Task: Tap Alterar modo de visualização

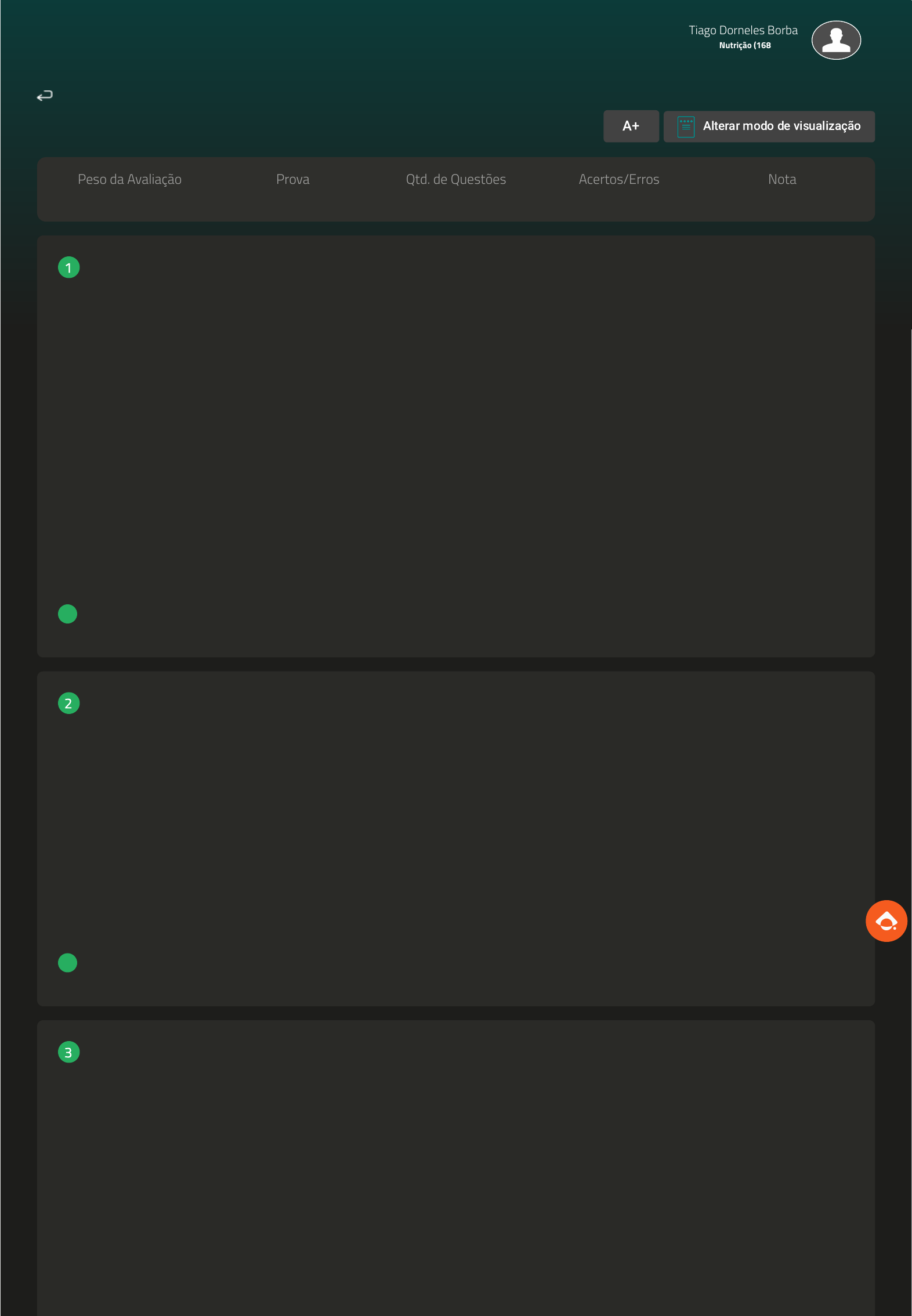Action: coord(769,126)
